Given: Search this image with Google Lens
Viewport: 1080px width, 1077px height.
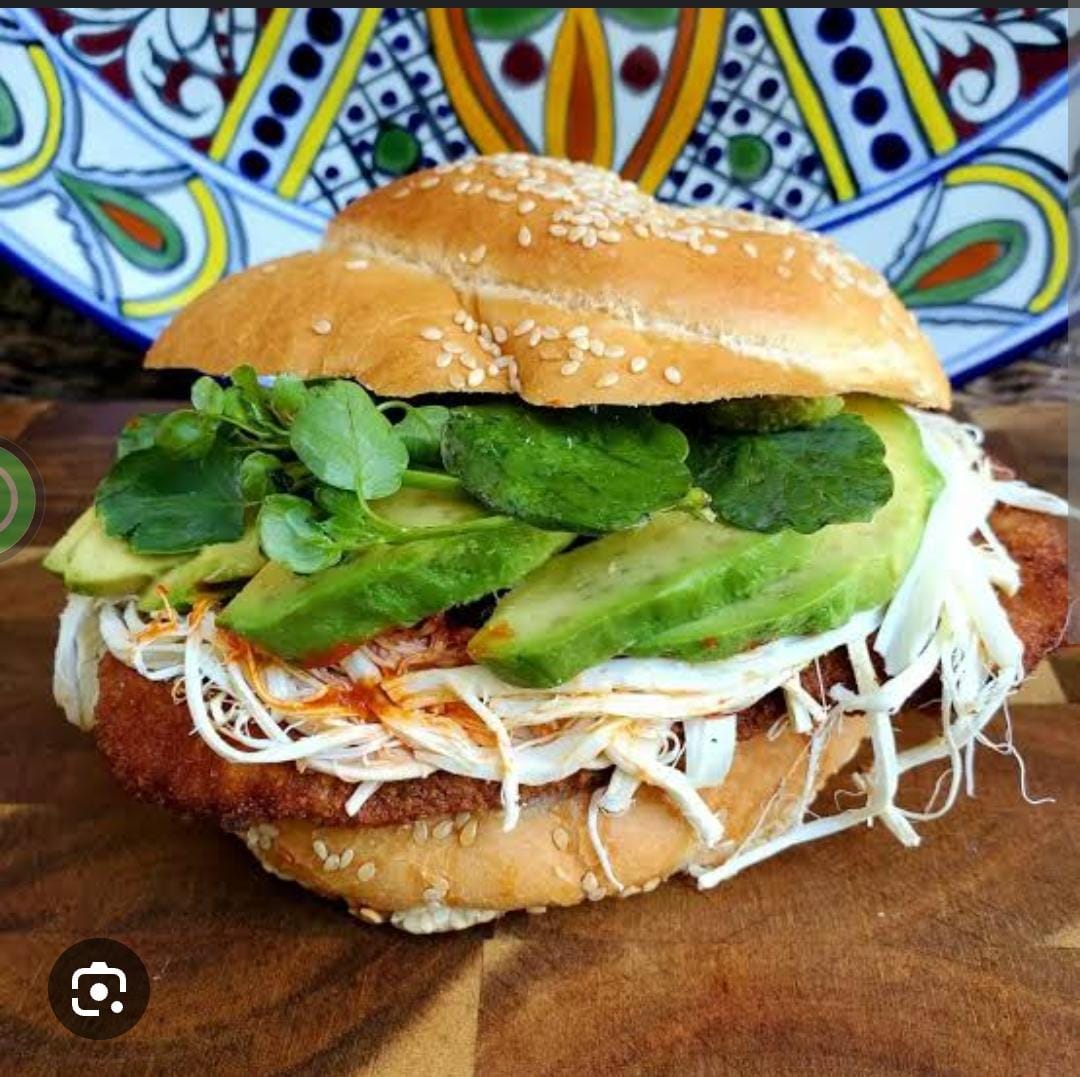Looking at the screenshot, I should pos(99,988).
